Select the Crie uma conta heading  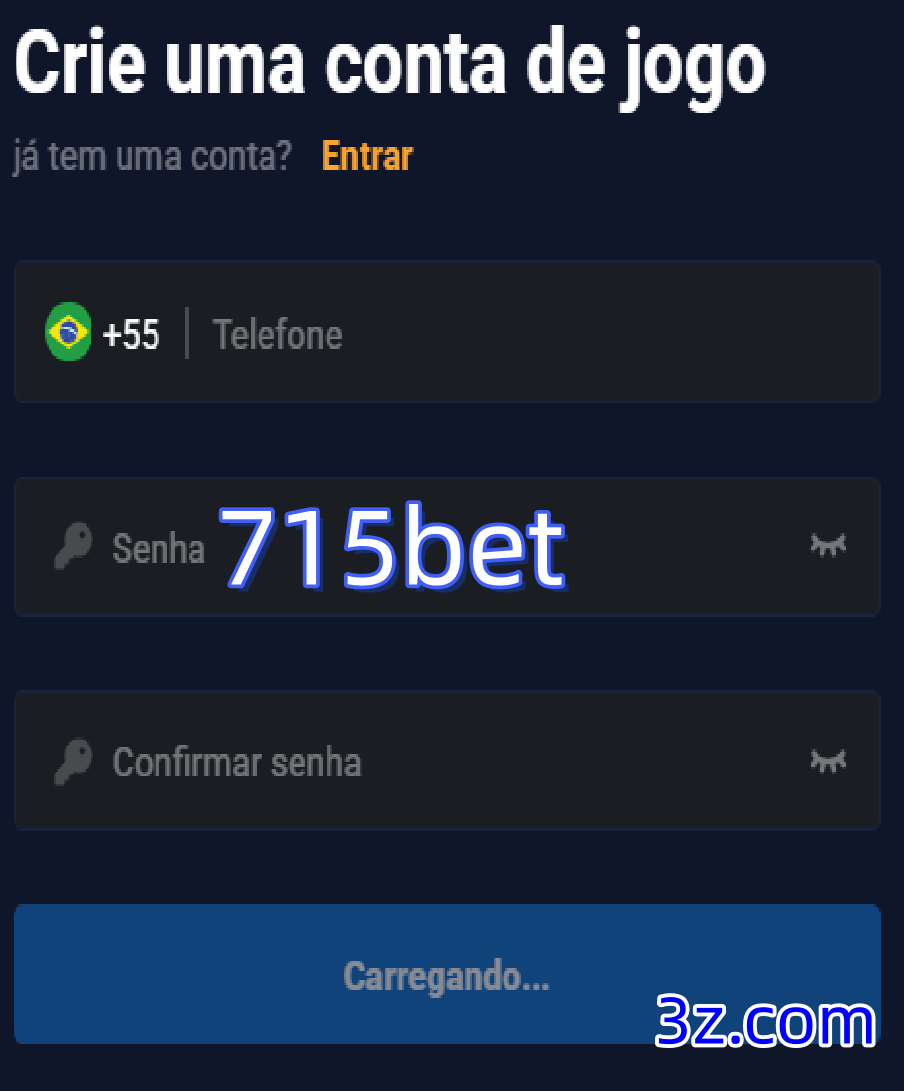(x=388, y=63)
